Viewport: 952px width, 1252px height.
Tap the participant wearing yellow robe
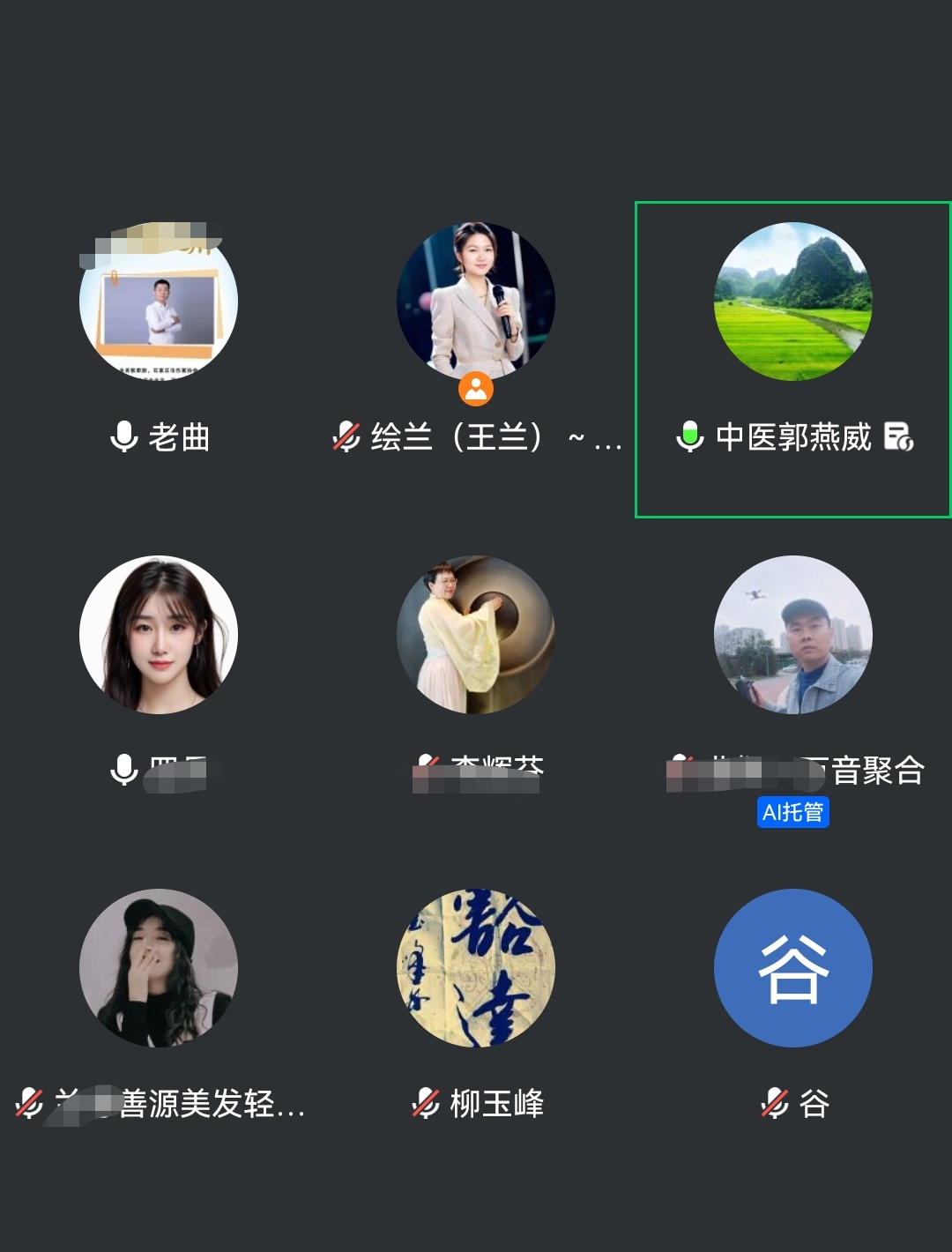tap(476, 635)
